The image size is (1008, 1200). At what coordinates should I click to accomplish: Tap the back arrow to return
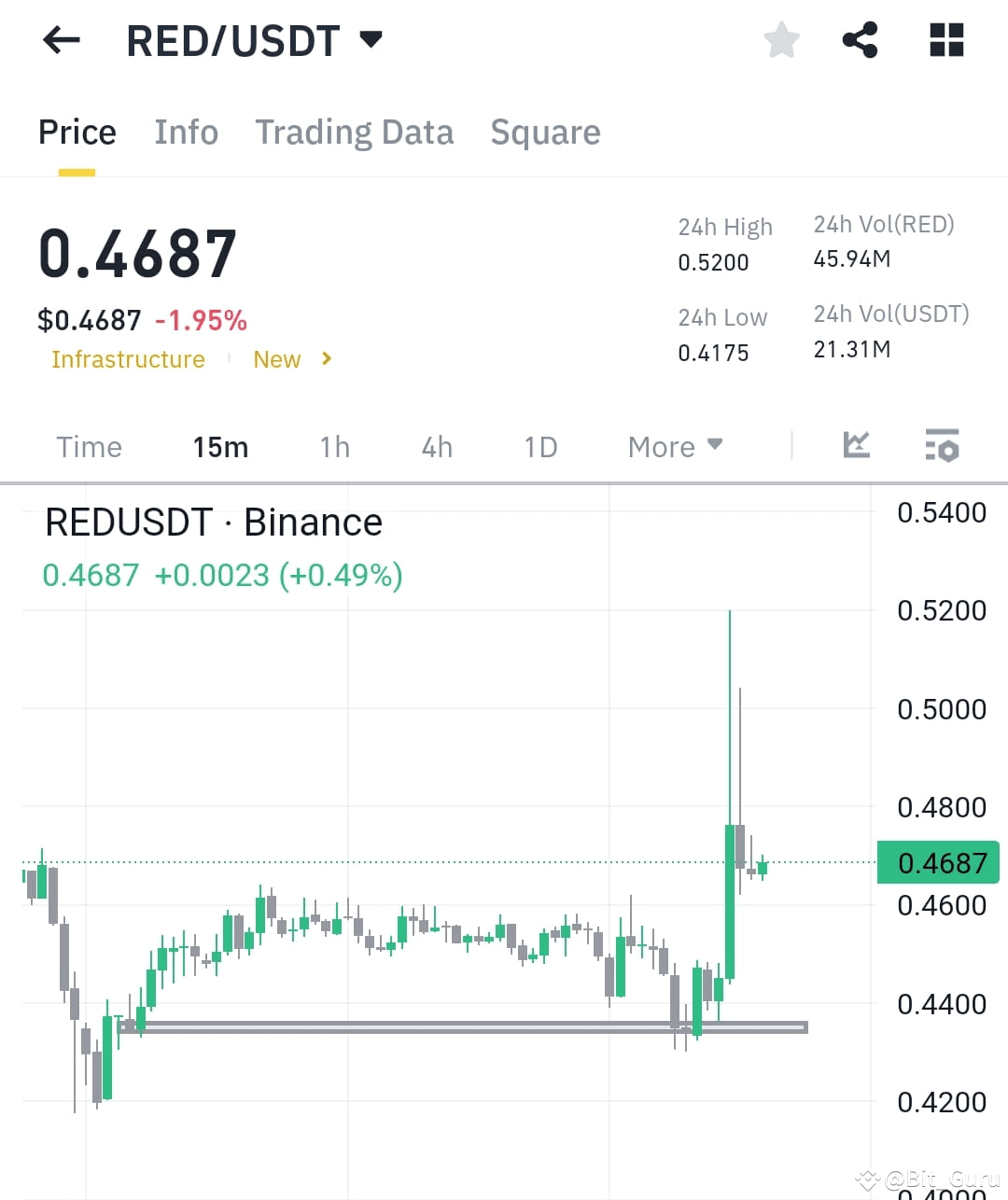[60, 39]
